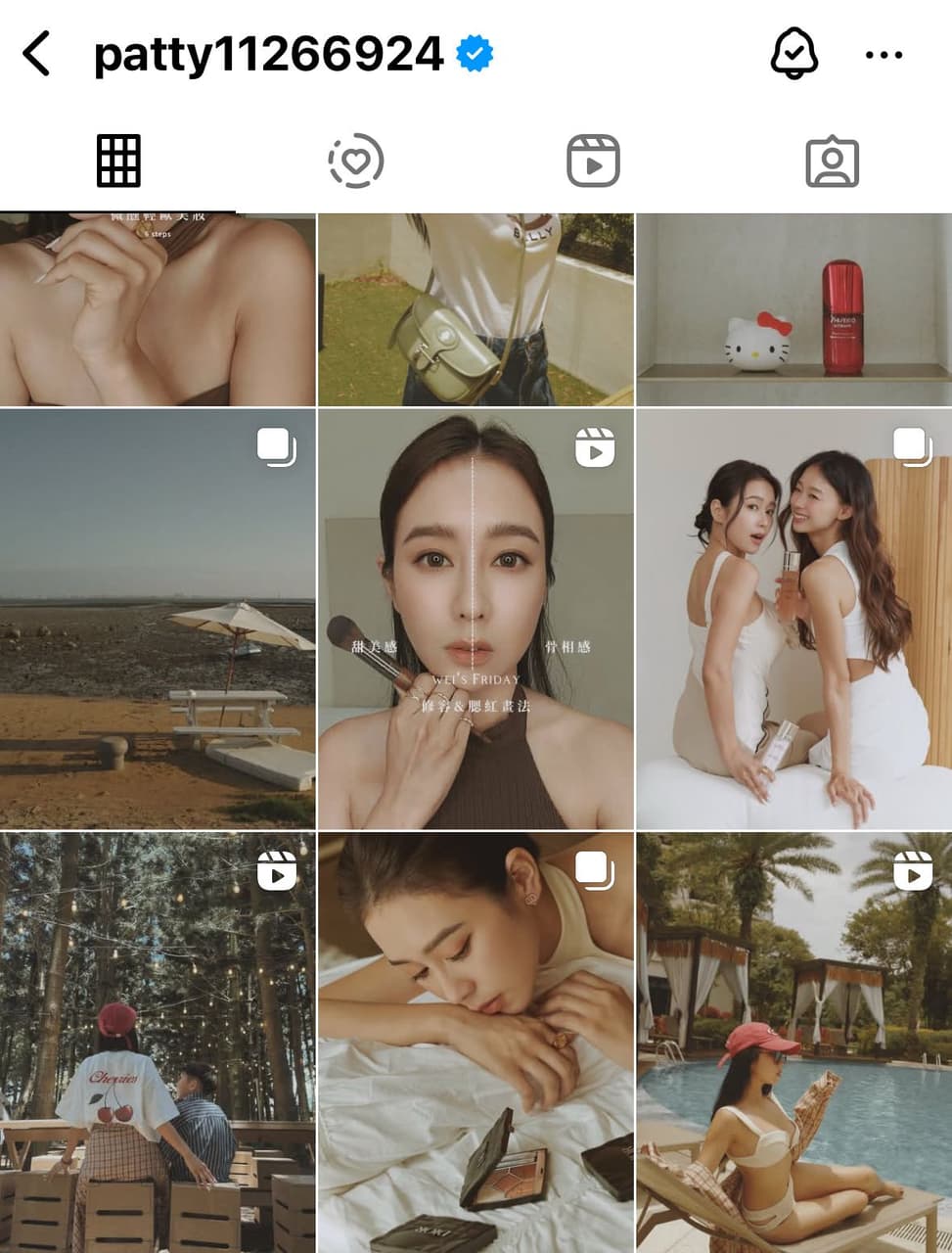952x1253 pixels.
Task: Open the three-dot overflow menu
Action: pyautogui.click(x=884, y=55)
